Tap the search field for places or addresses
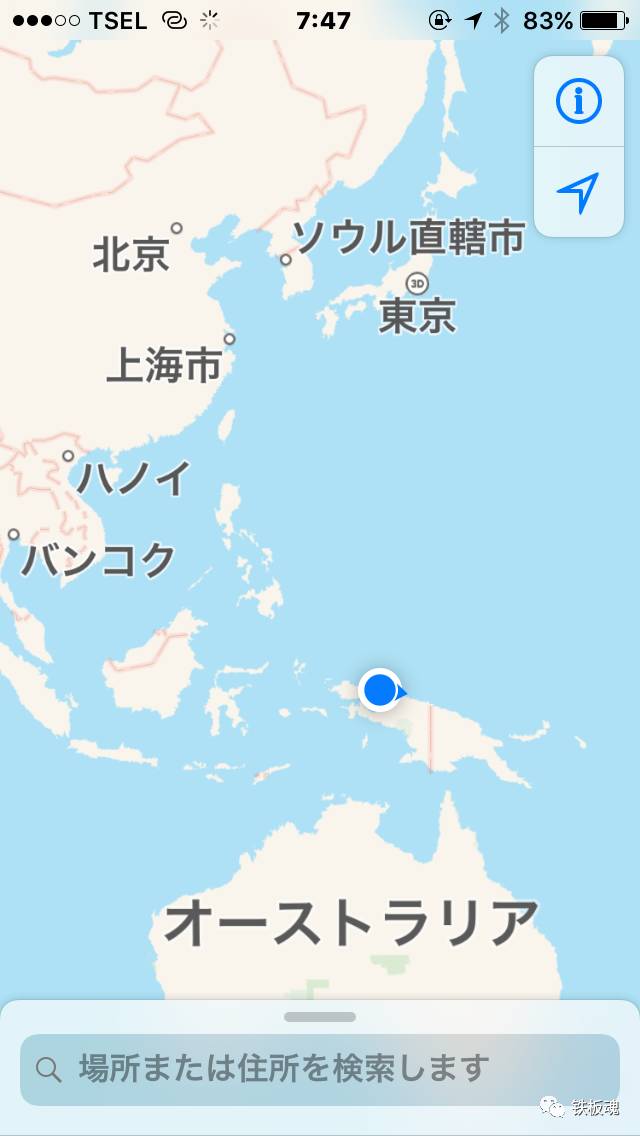Screen dimensions: 640x1136 tap(320, 1069)
